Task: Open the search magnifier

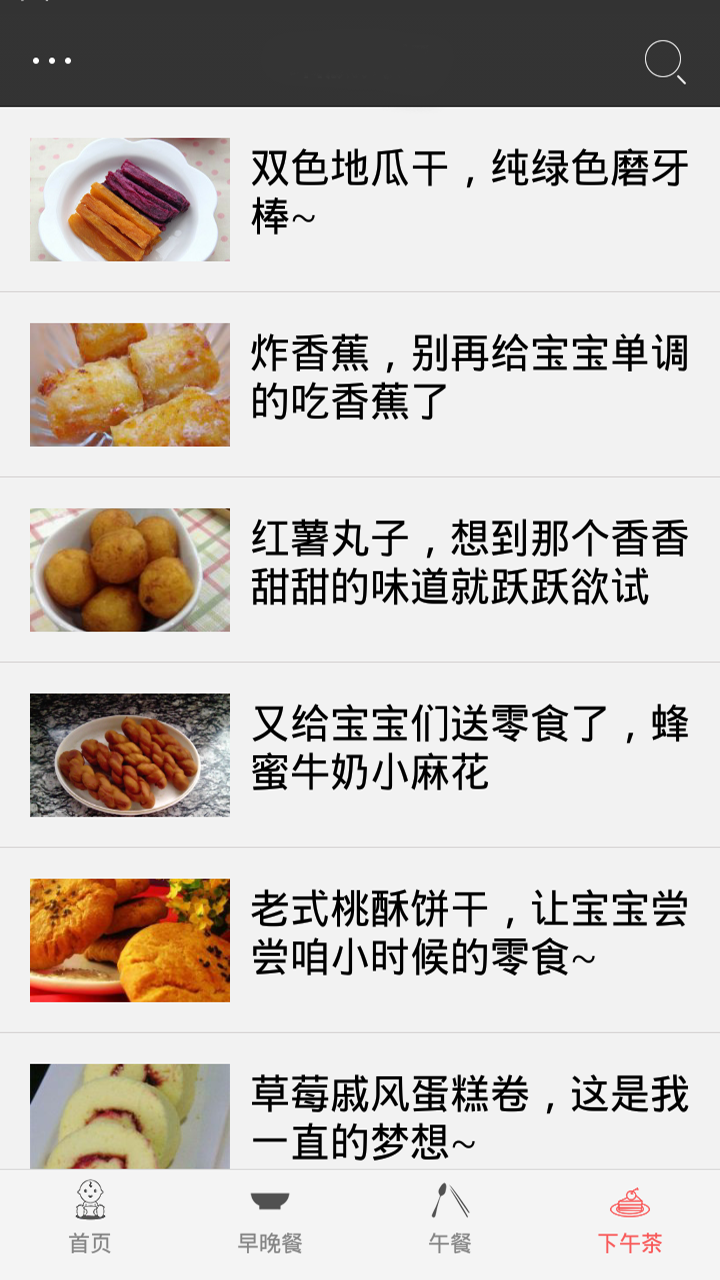Action: pyautogui.click(x=665, y=61)
